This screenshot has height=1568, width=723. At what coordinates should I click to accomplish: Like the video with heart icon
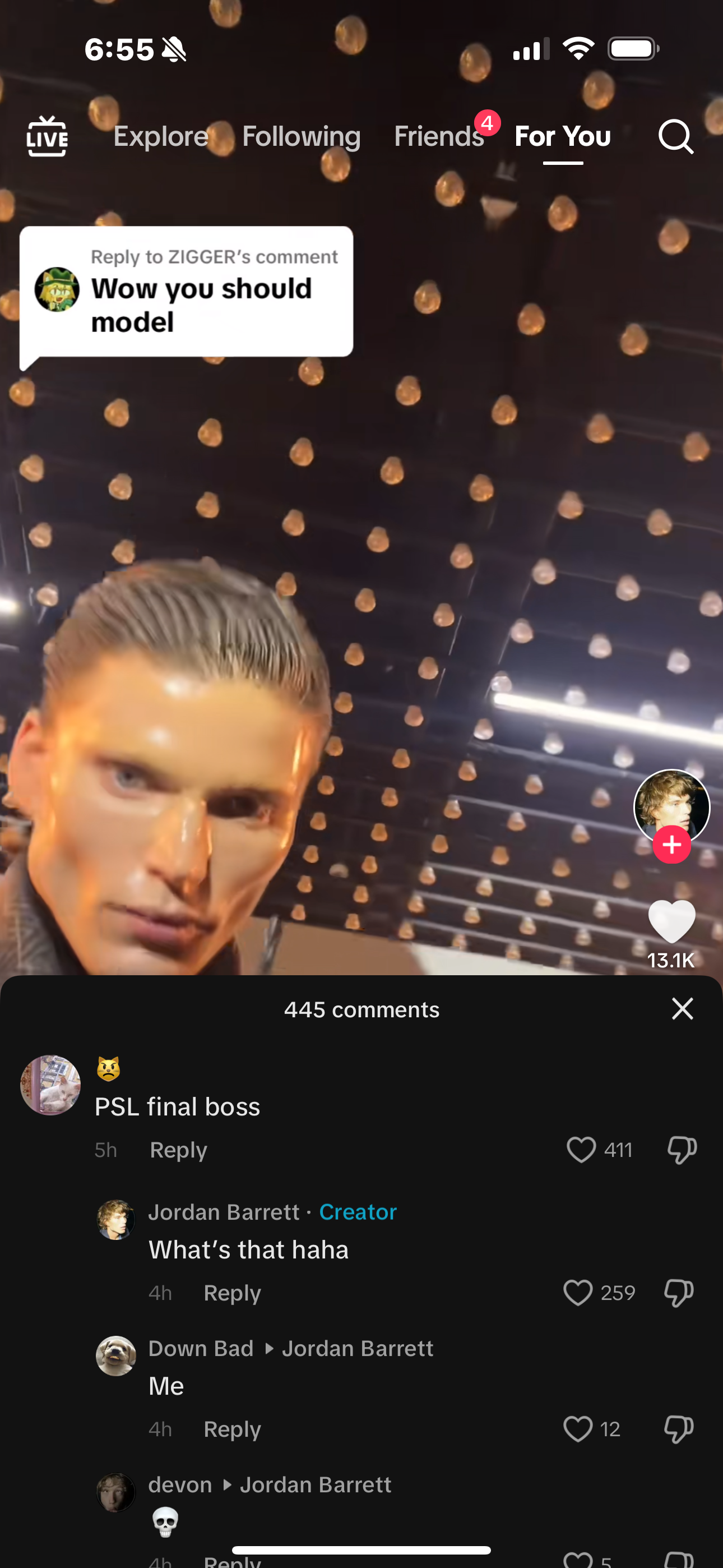tap(671, 921)
